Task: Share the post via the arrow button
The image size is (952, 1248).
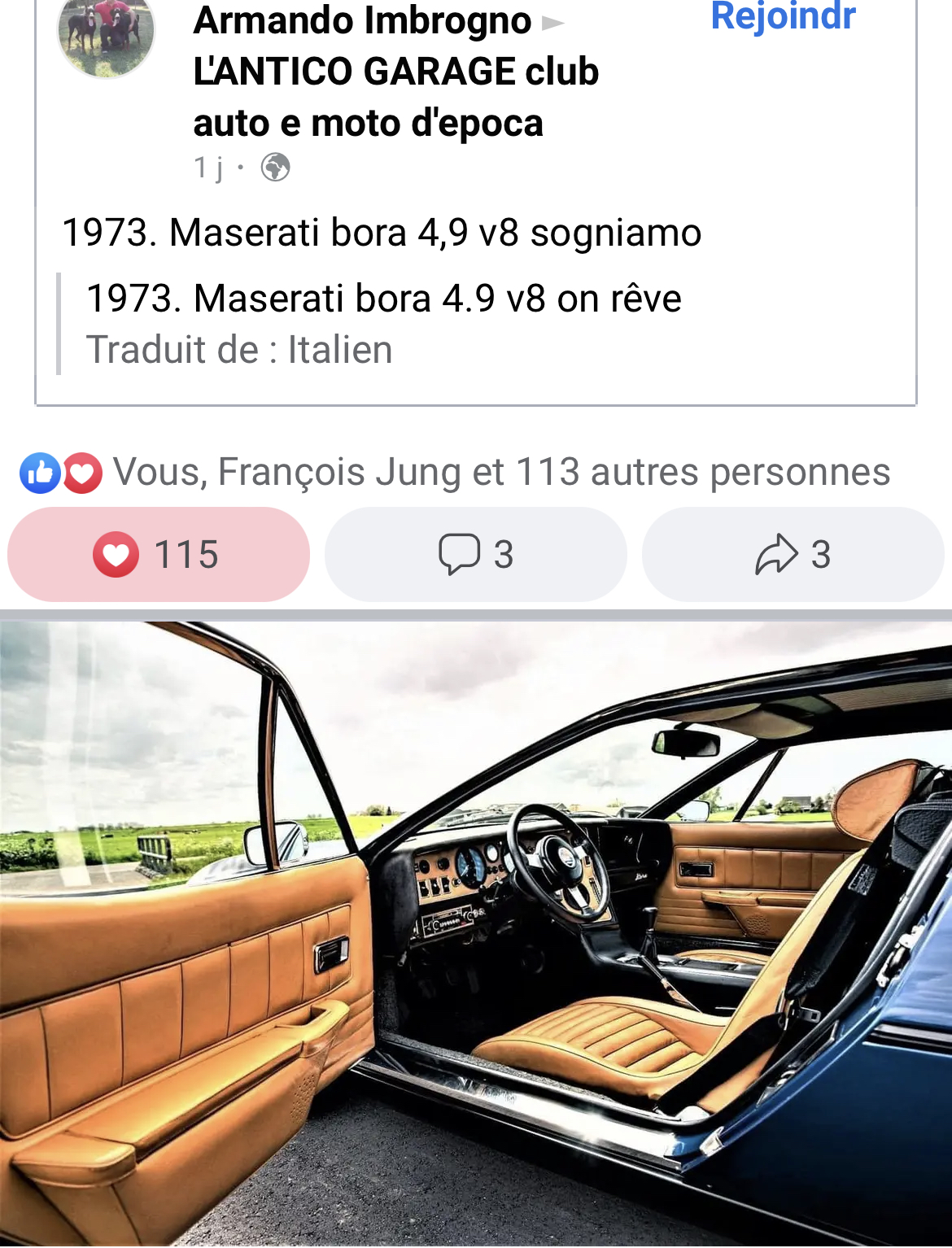Action: 793,555
